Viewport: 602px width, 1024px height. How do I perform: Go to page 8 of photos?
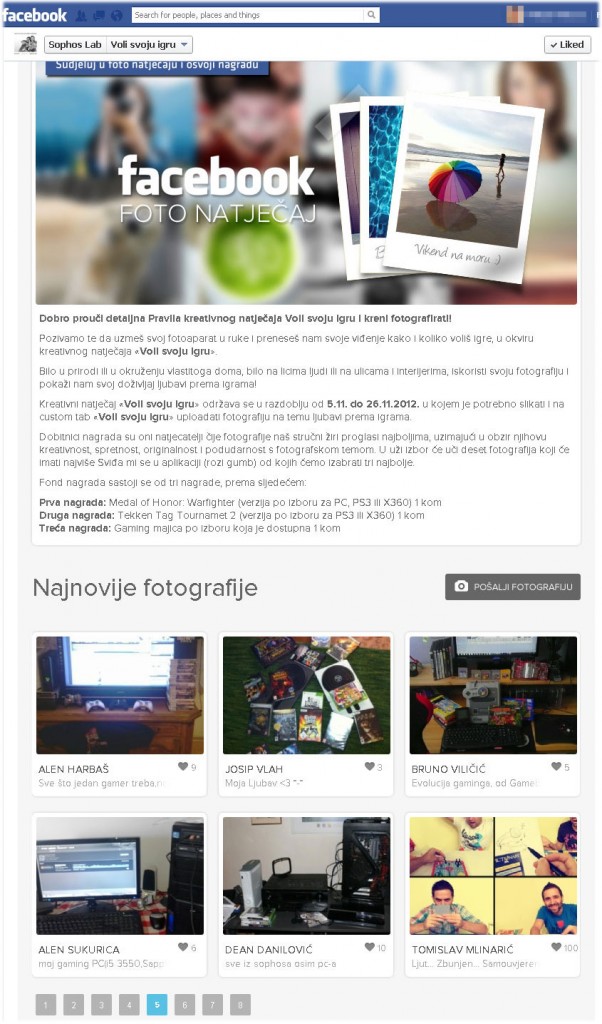[240, 1004]
